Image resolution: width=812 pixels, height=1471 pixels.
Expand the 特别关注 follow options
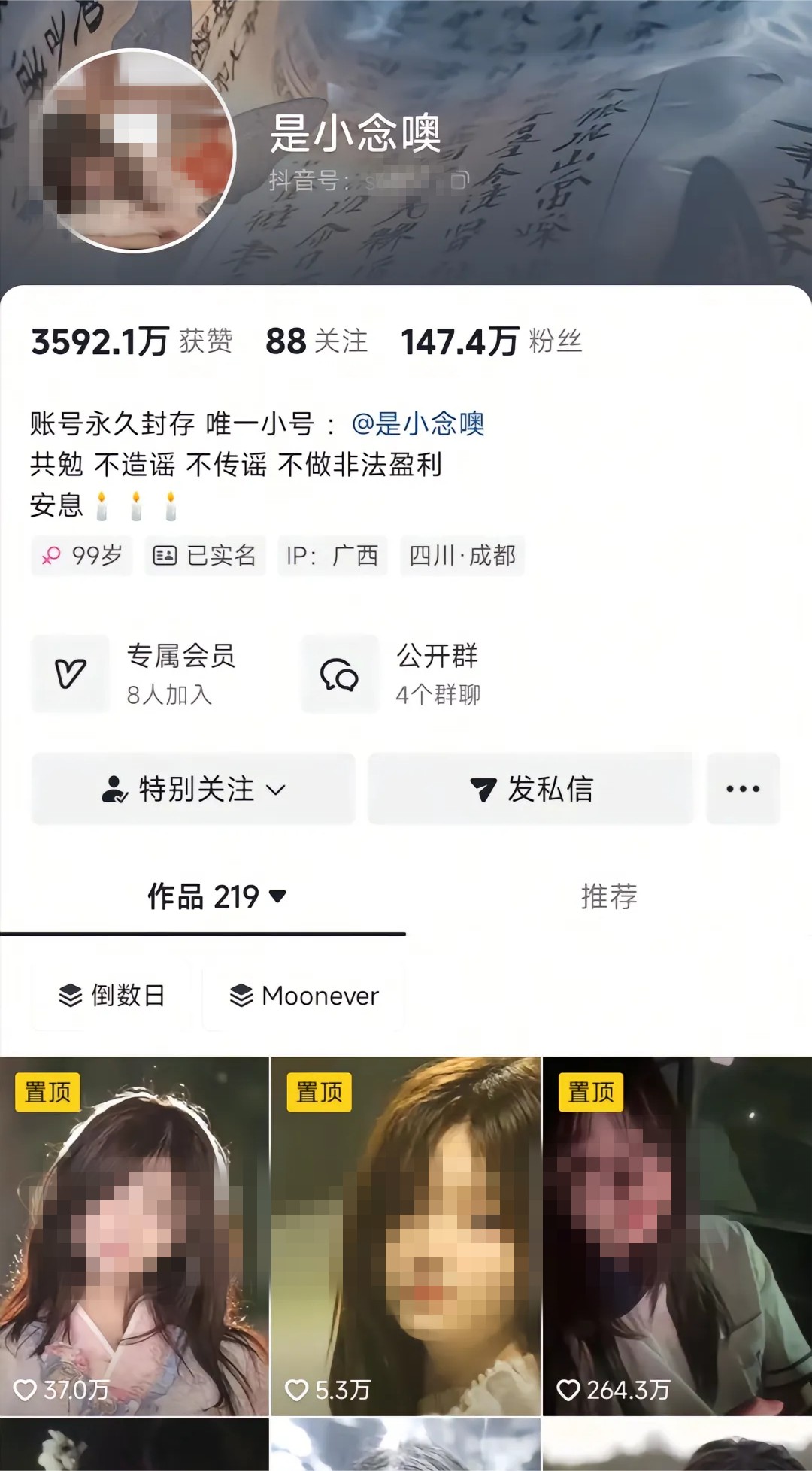pos(193,789)
